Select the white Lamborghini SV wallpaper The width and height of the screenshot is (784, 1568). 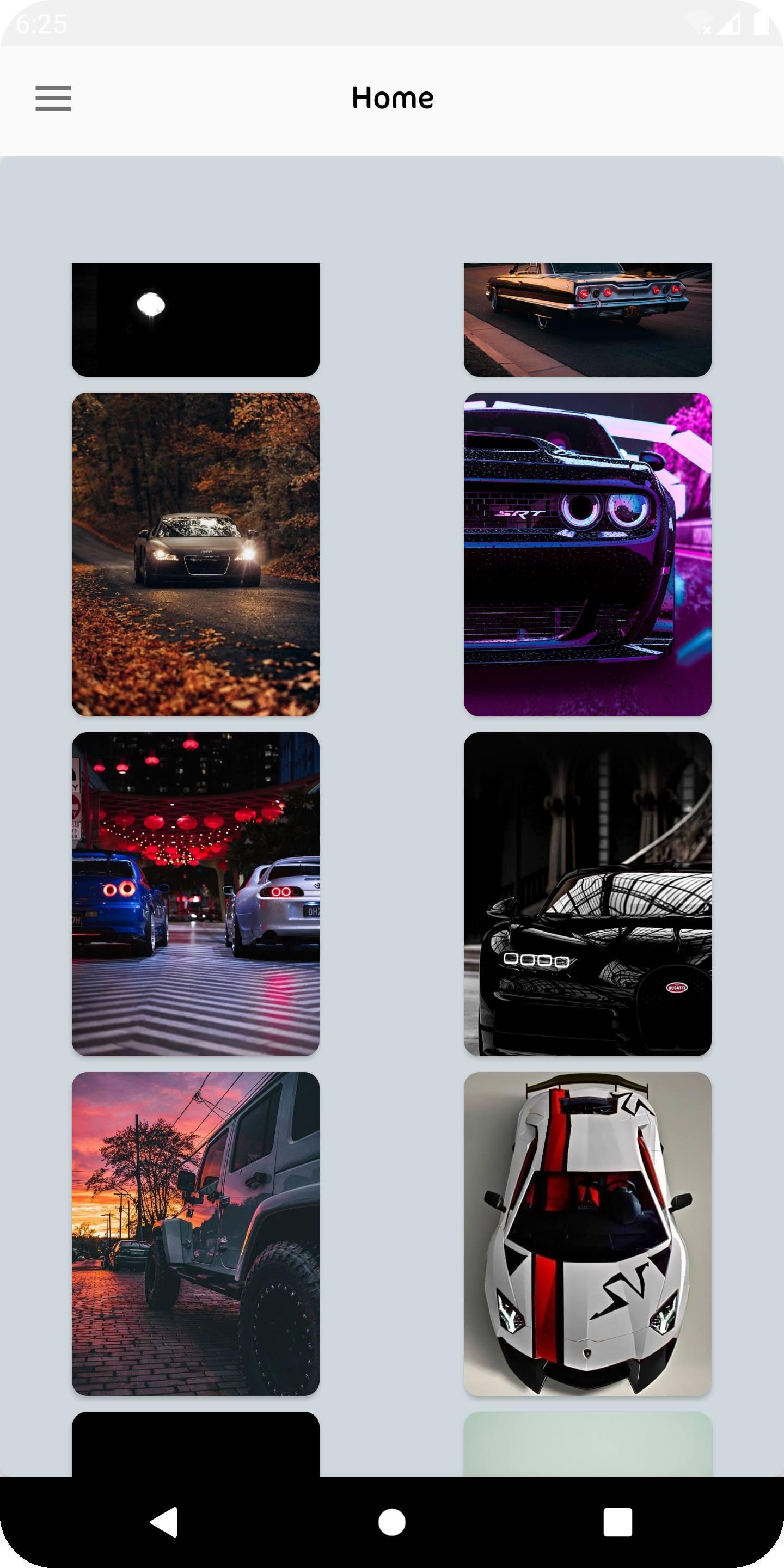[587, 1233]
